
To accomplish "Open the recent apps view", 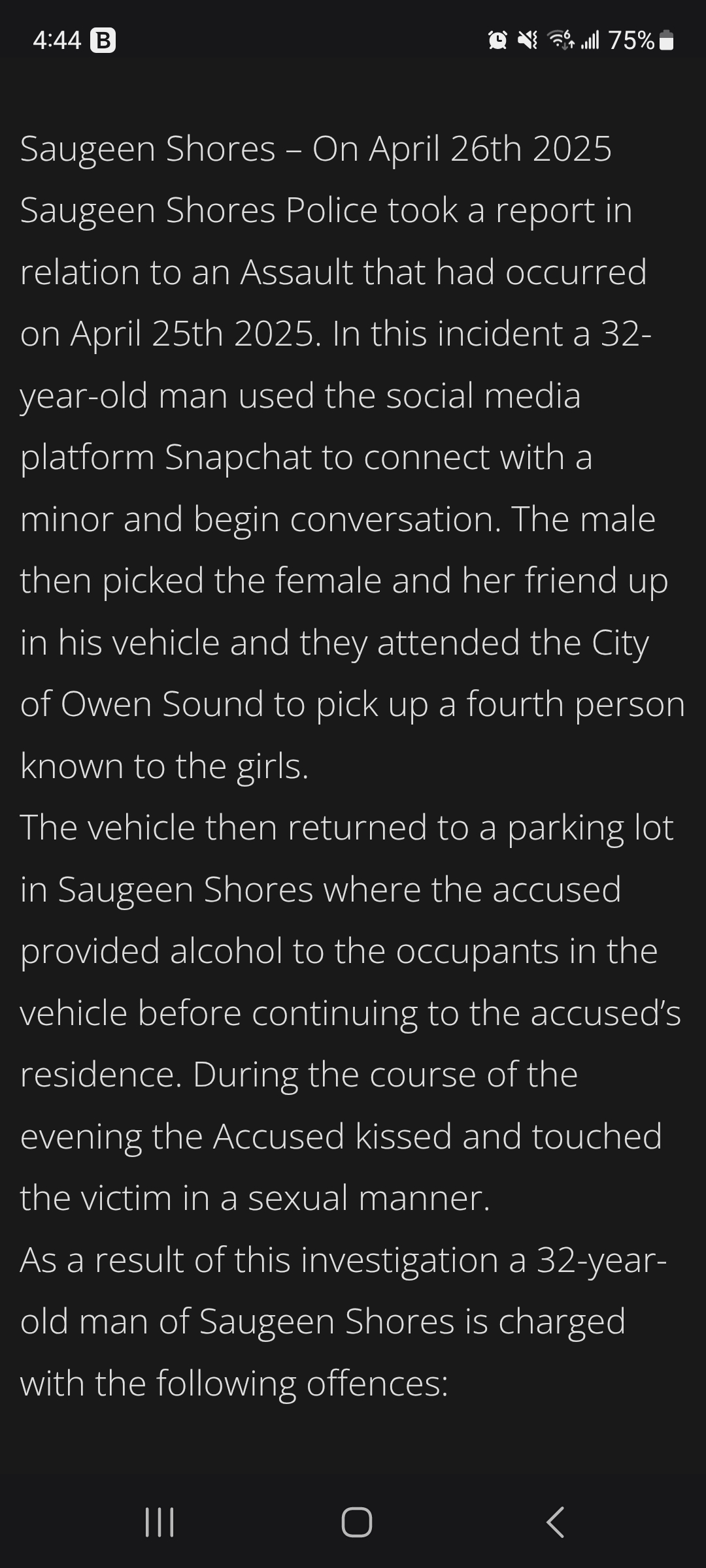I will (159, 1522).
